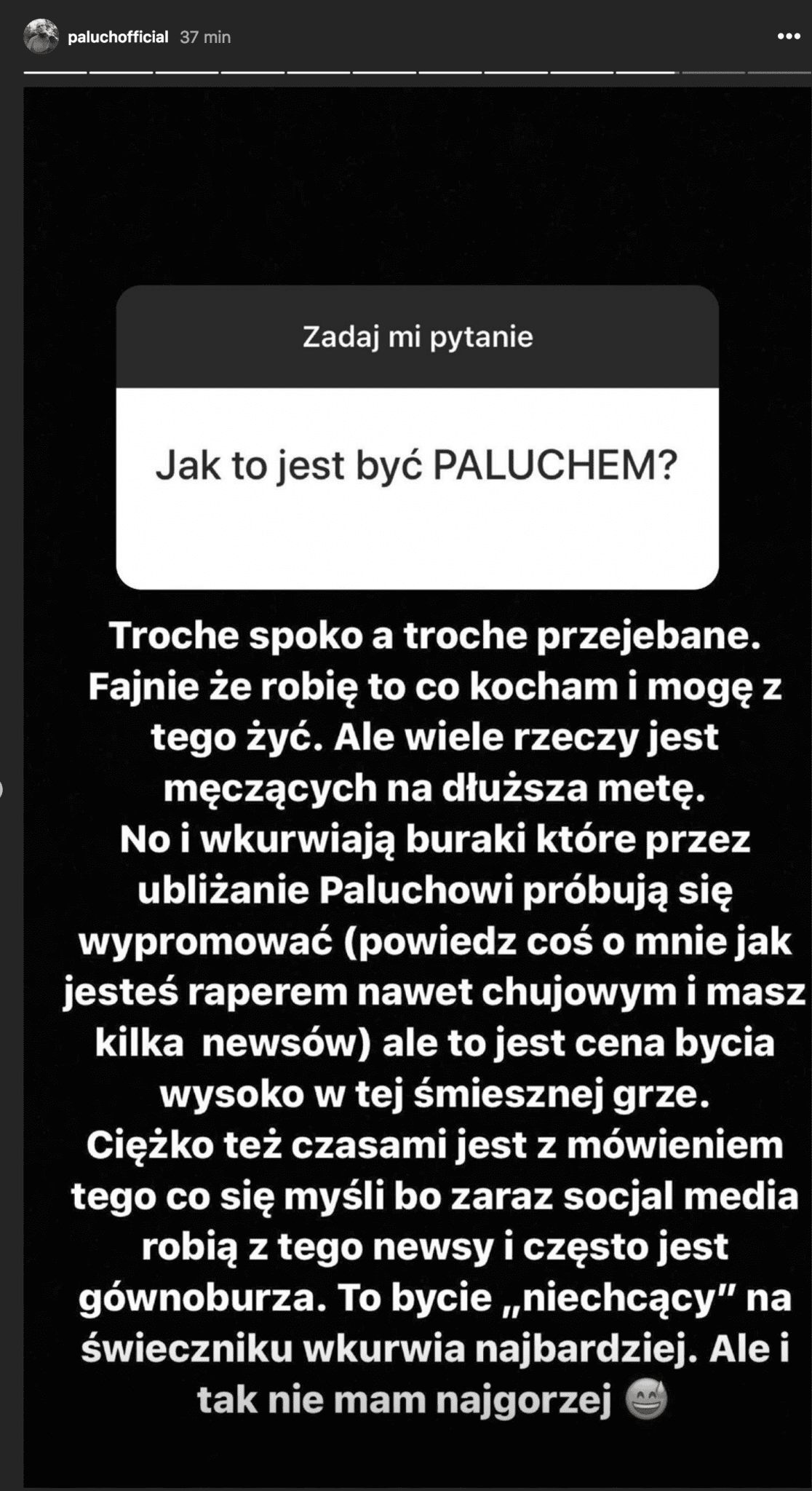Open the three-dot overflow menu
812x1491 pixels.
coord(789,36)
